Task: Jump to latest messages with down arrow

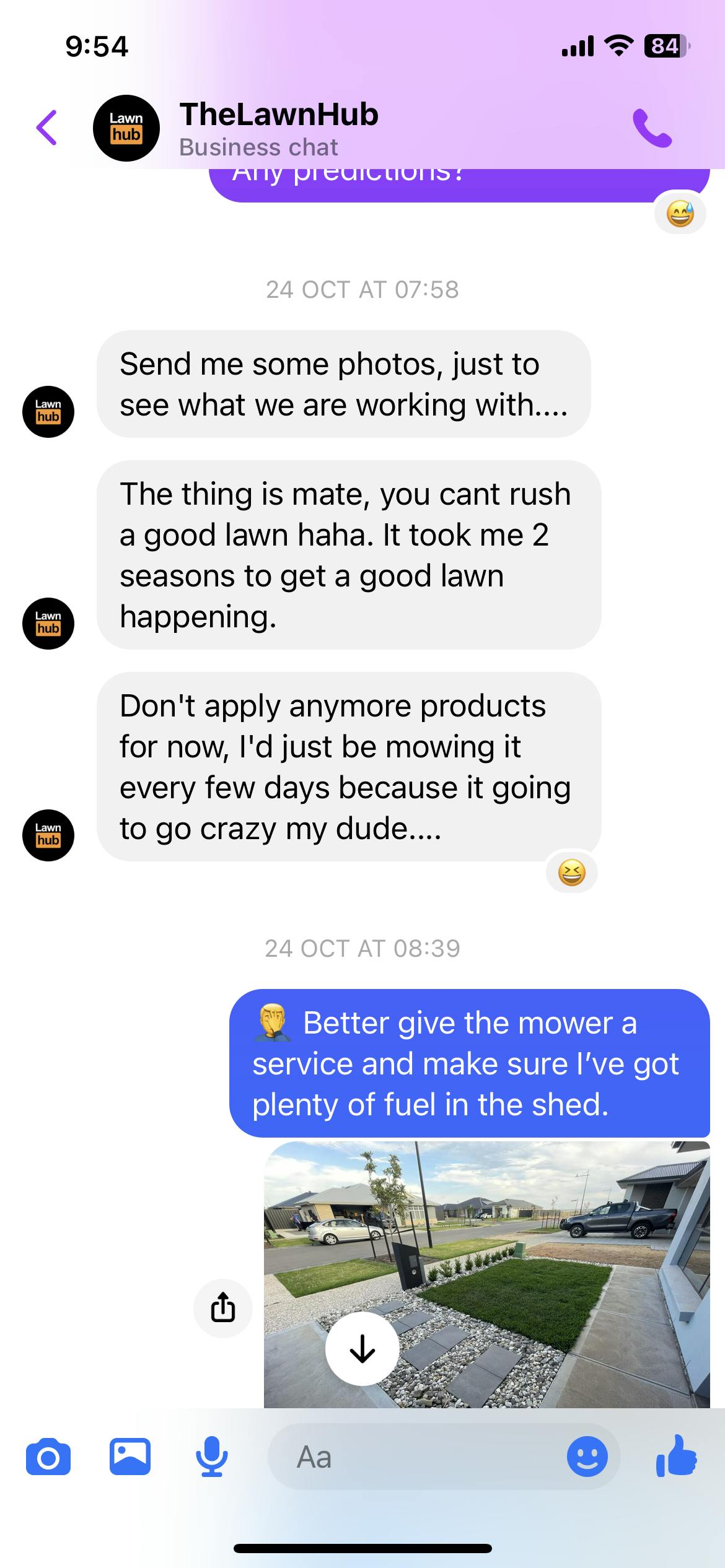Action: click(362, 1348)
